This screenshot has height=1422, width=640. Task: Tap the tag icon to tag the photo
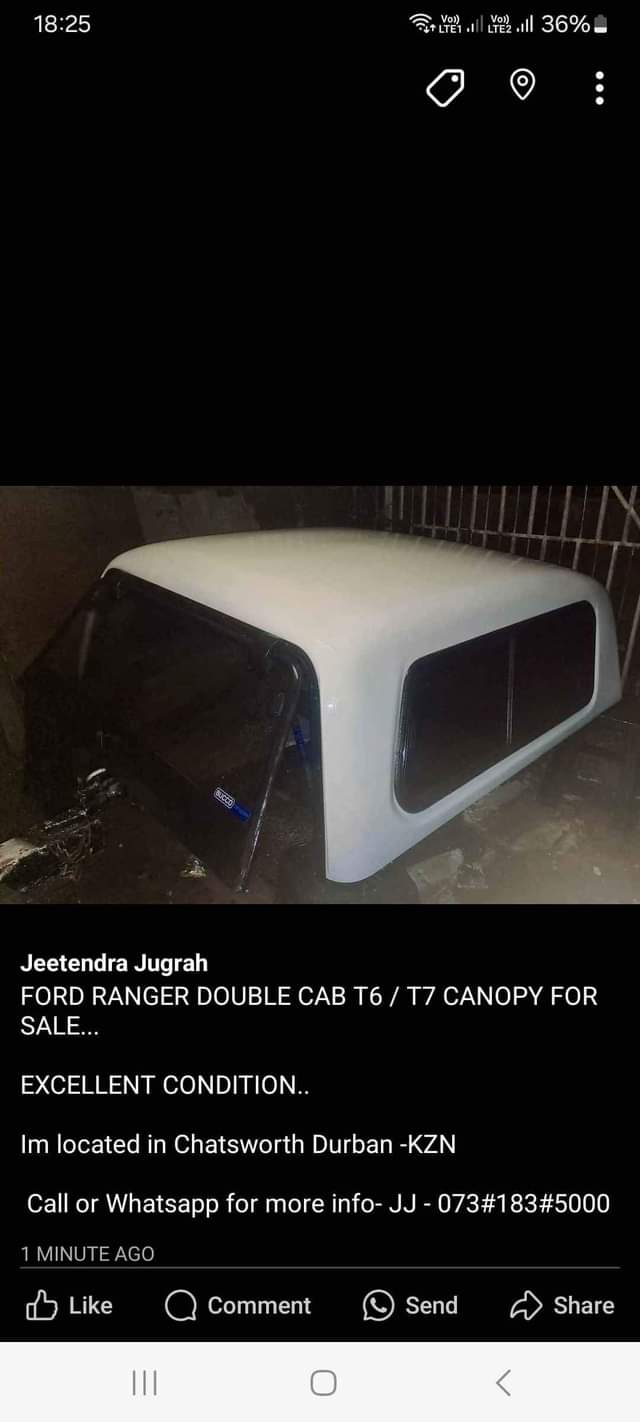(446, 88)
